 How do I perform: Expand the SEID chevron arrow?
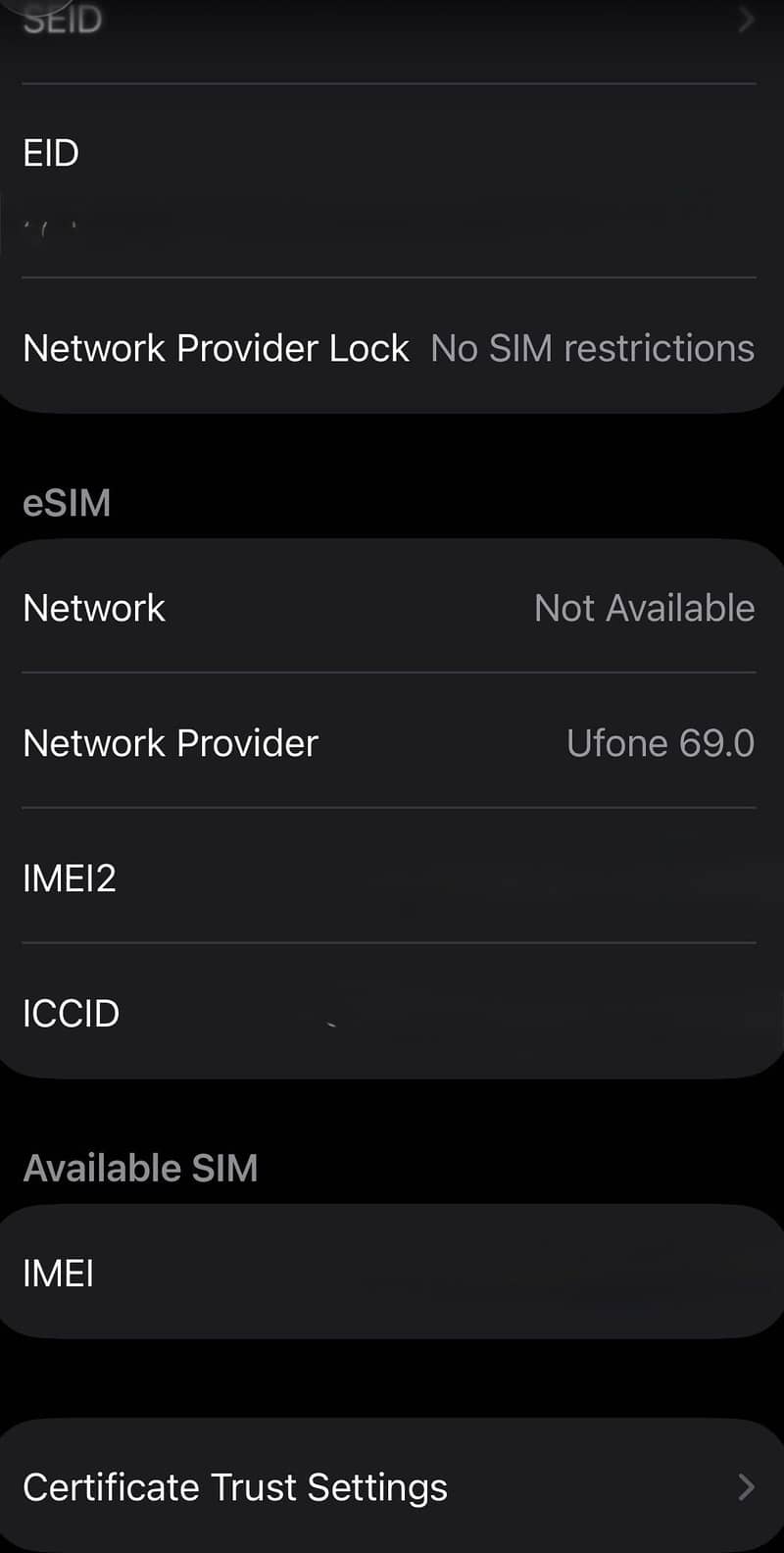748,18
